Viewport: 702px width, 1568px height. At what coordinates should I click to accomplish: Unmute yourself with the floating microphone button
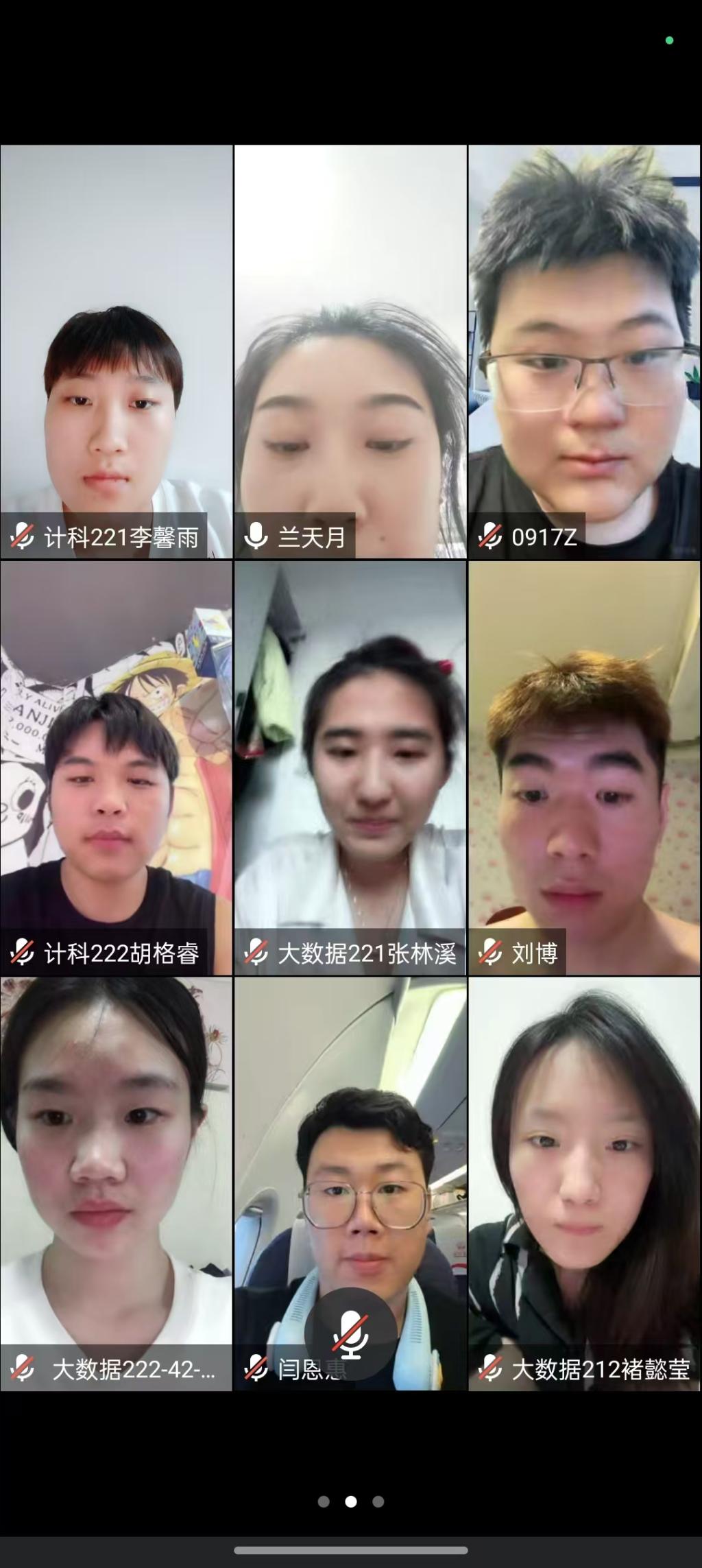[350, 1334]
